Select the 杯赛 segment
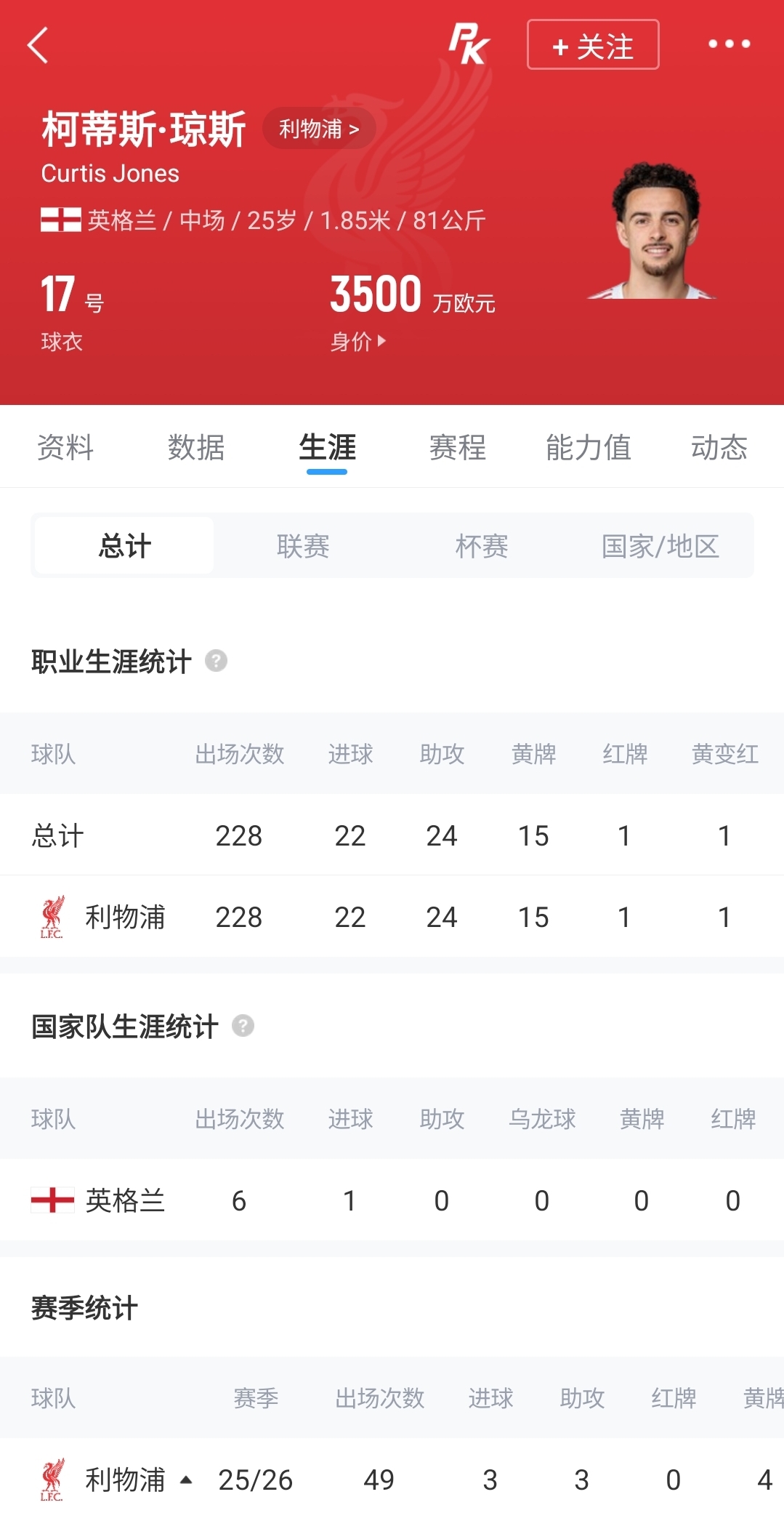 [482, 546]
